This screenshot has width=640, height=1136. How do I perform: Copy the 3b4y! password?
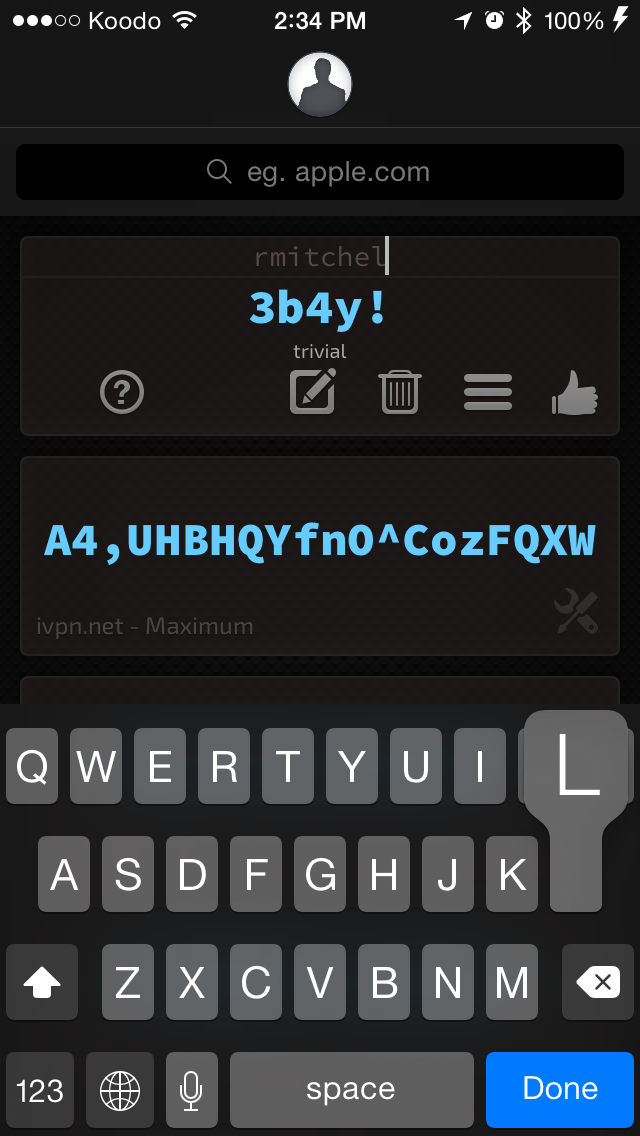point(319,309)
